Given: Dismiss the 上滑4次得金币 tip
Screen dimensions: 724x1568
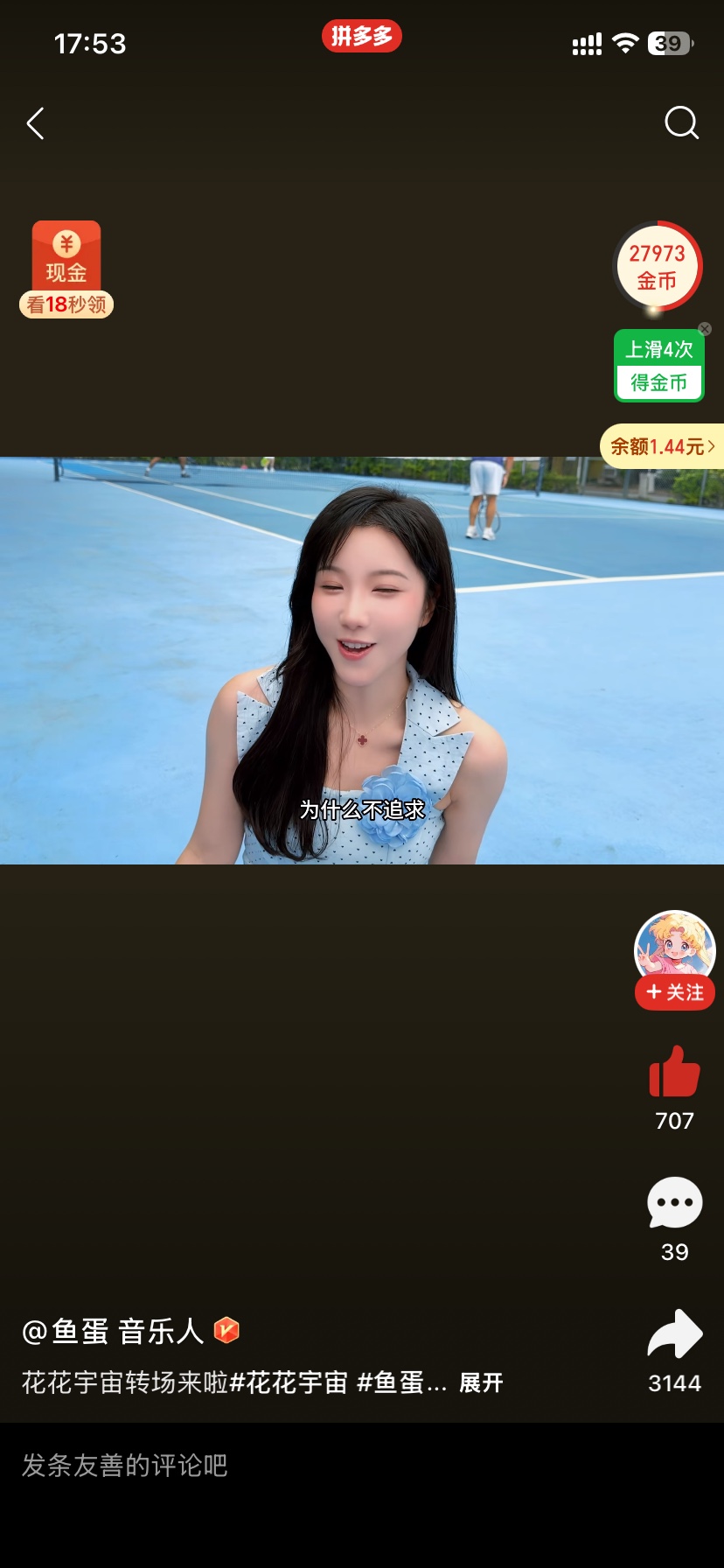Looking at the screenshot, I should pyautogui.click(x=705, y=329).
